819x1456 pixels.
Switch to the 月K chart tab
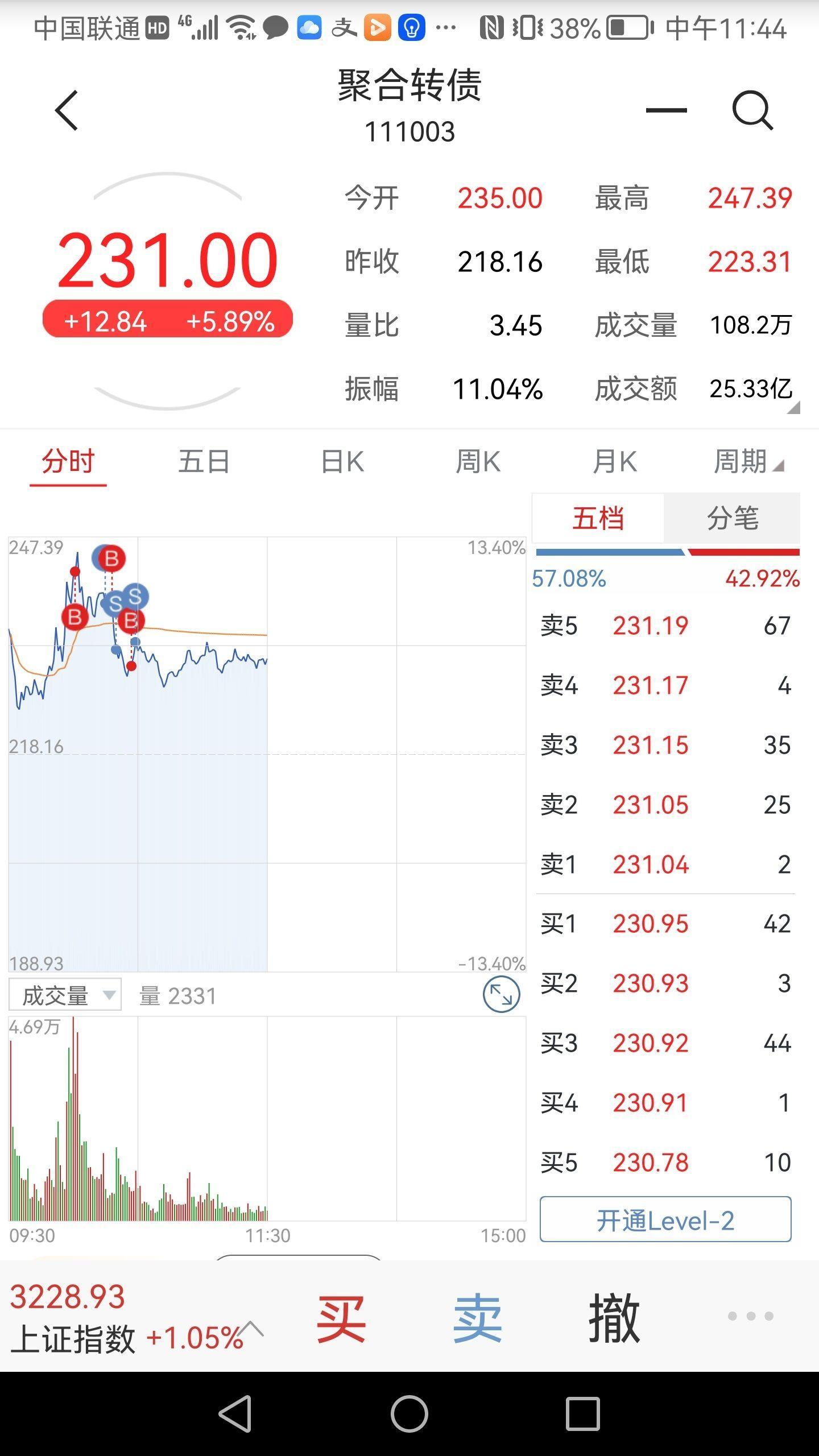click(x=615, y=461)
